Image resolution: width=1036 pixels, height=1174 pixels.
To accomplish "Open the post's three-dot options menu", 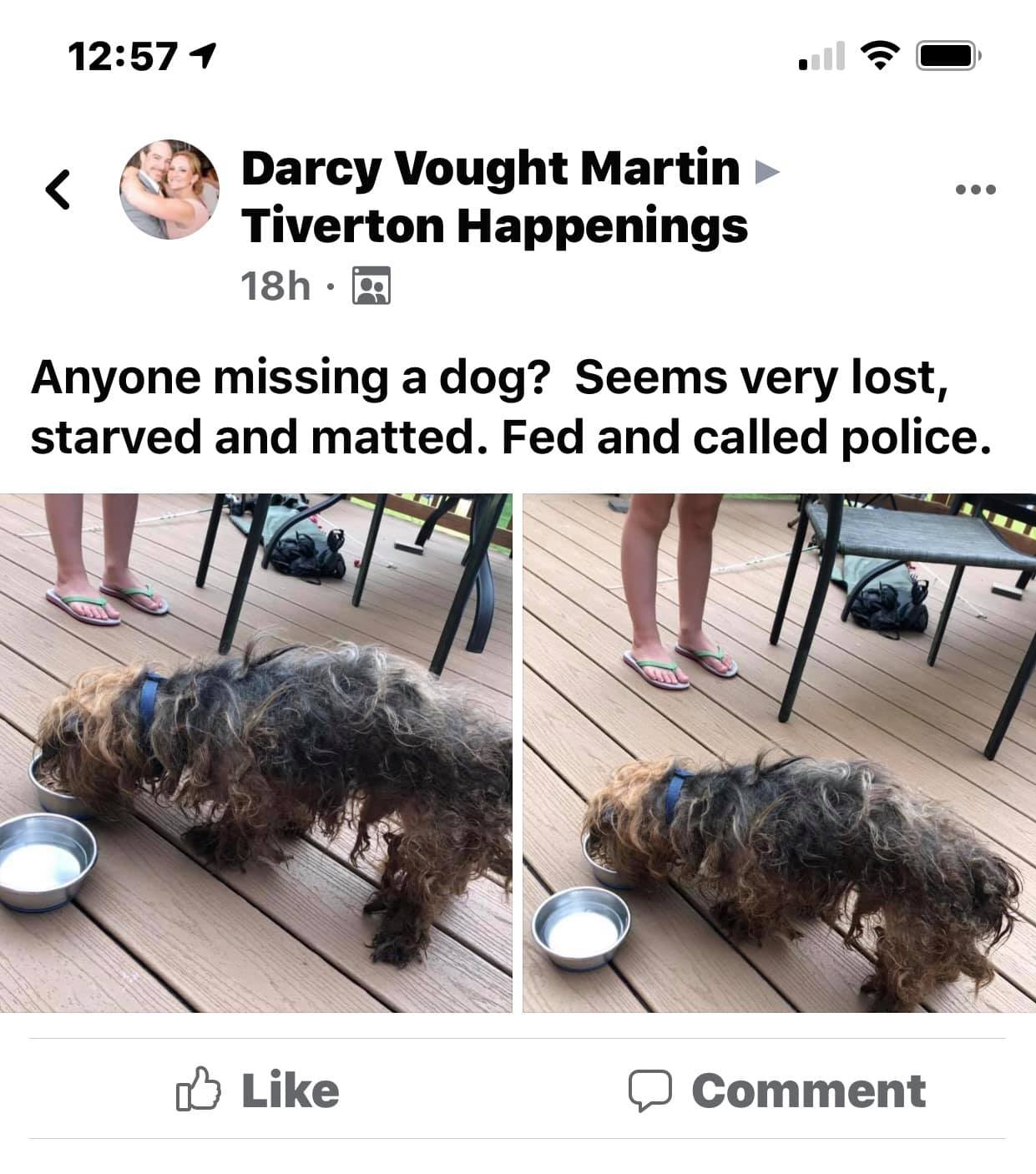I will tap(975, 190).
